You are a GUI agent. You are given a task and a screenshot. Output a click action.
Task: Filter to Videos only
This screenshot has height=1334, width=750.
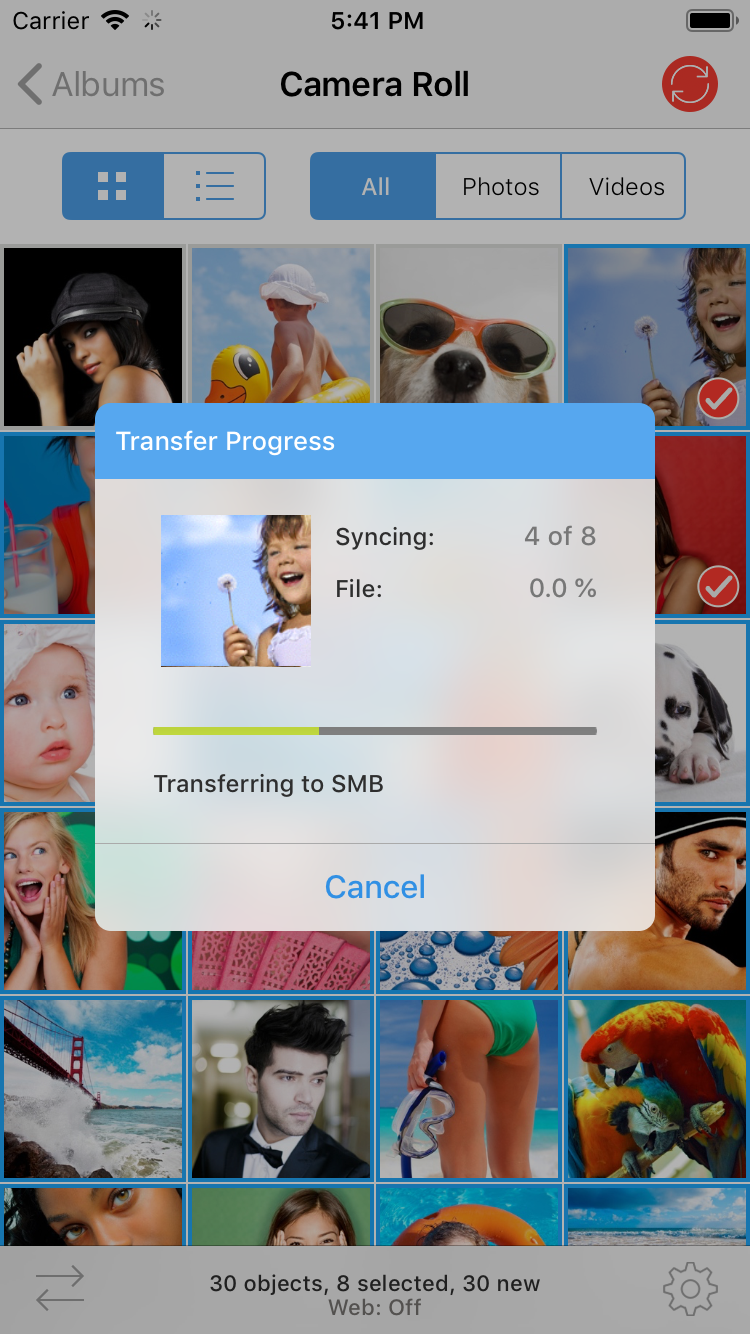(626, 187)
